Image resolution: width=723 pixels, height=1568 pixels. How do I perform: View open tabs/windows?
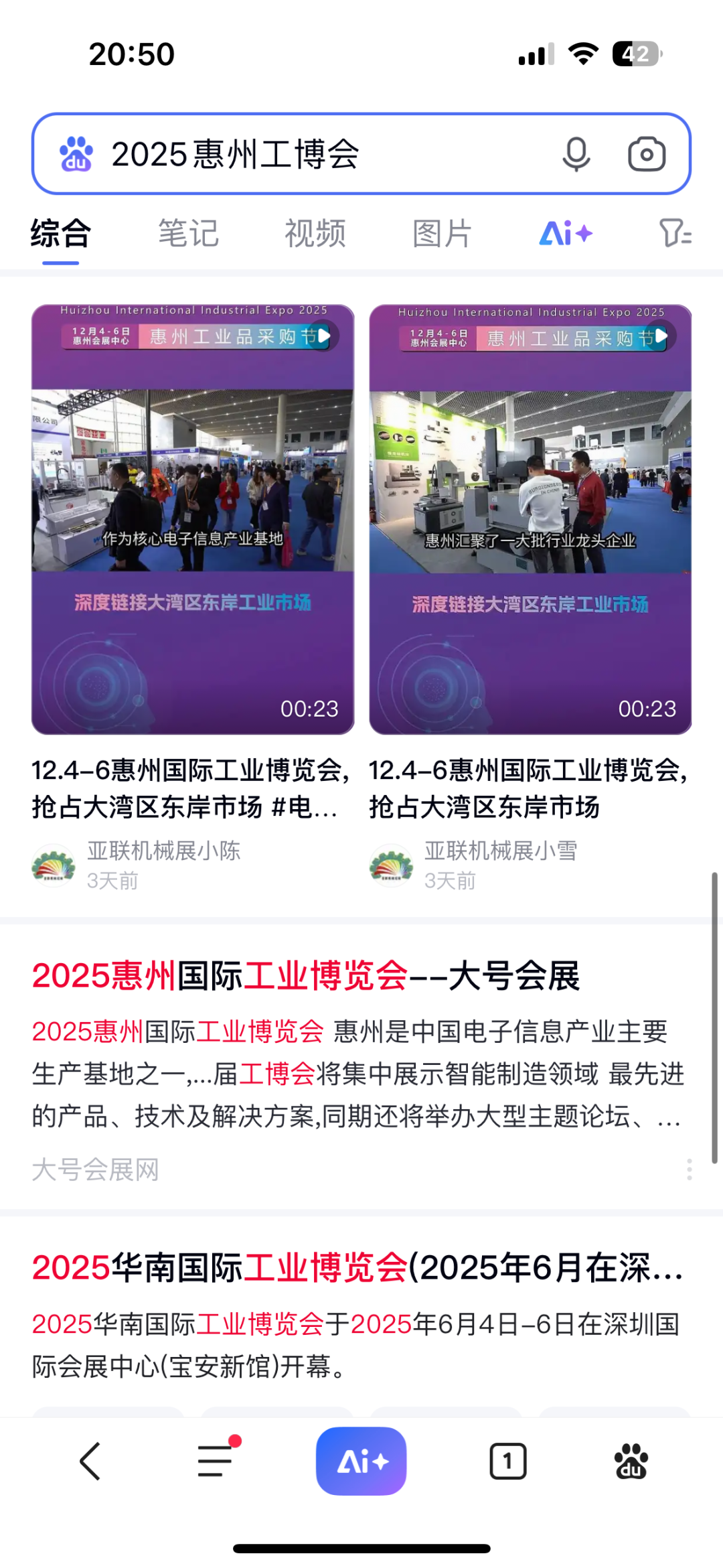[508, 1462]
